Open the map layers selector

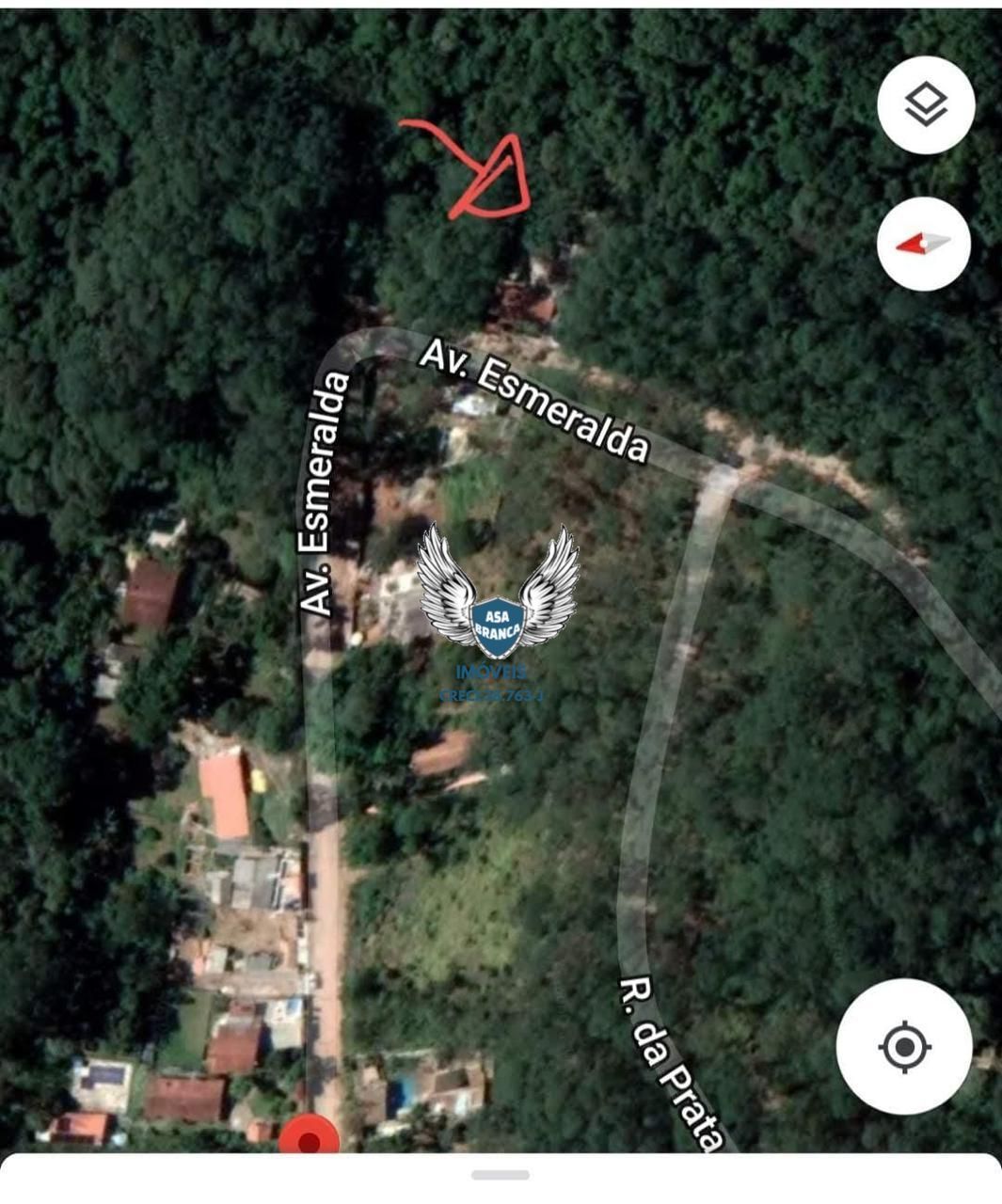point(926,104)
